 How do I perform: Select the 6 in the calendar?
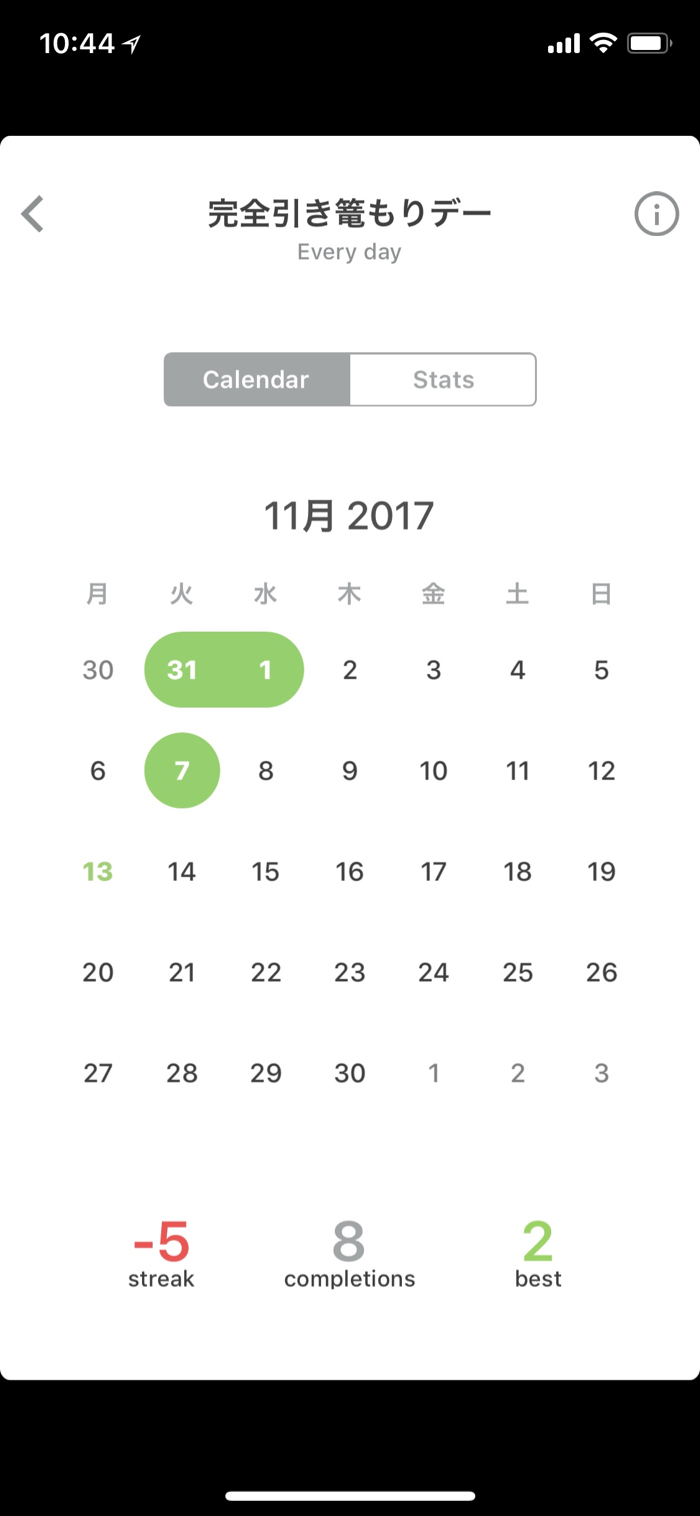pos(98,771)
